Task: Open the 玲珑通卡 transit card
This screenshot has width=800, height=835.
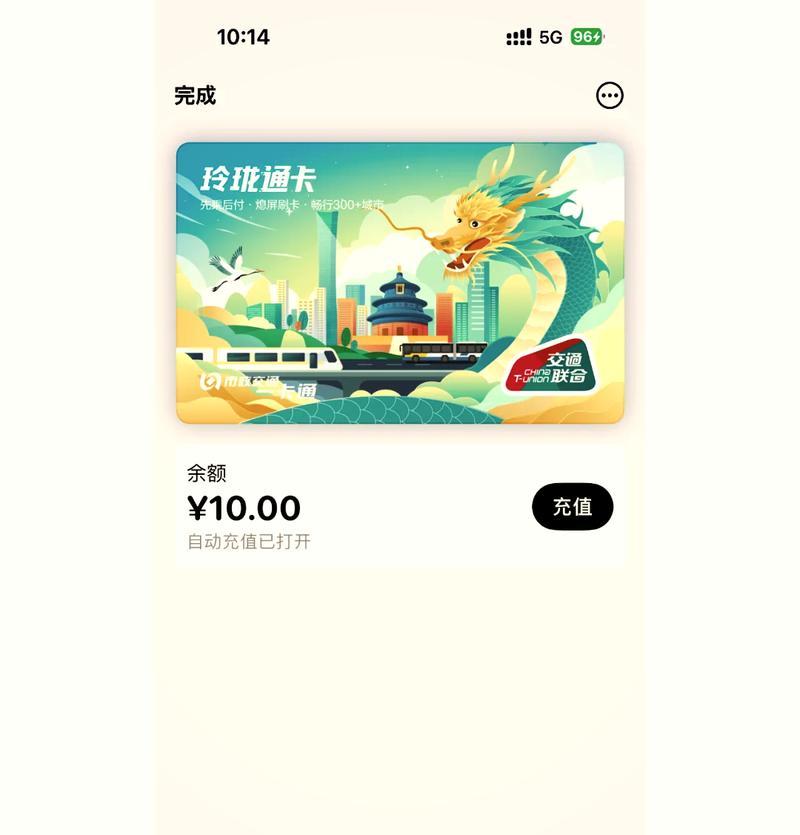Action: (x=400, y=283)
